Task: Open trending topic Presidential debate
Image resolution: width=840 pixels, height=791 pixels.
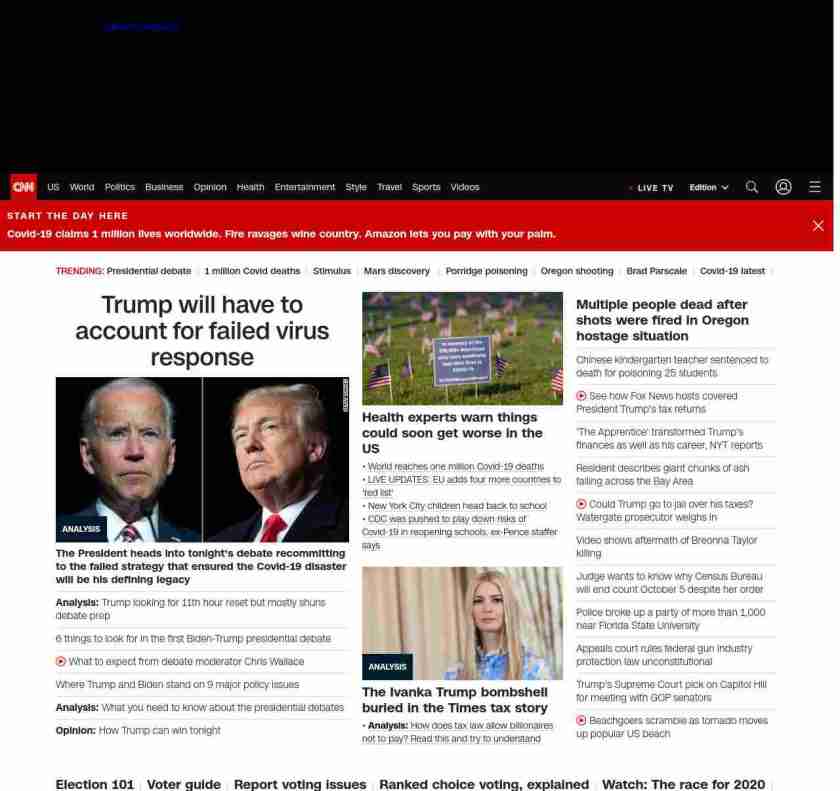Action: pos(148,271)
